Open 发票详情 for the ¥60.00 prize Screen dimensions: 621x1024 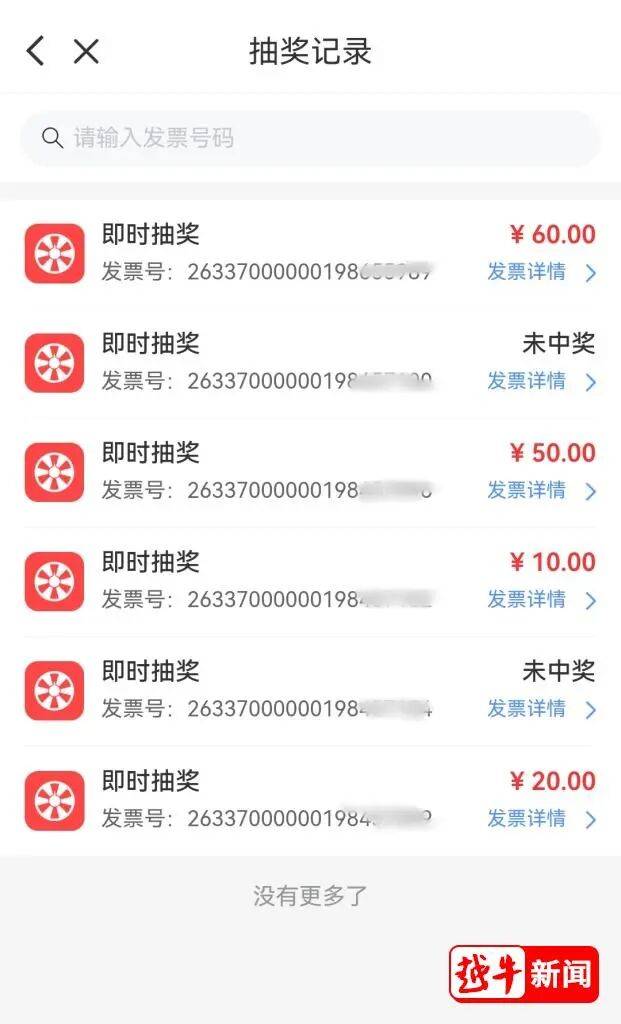click(x=540, y=272)
